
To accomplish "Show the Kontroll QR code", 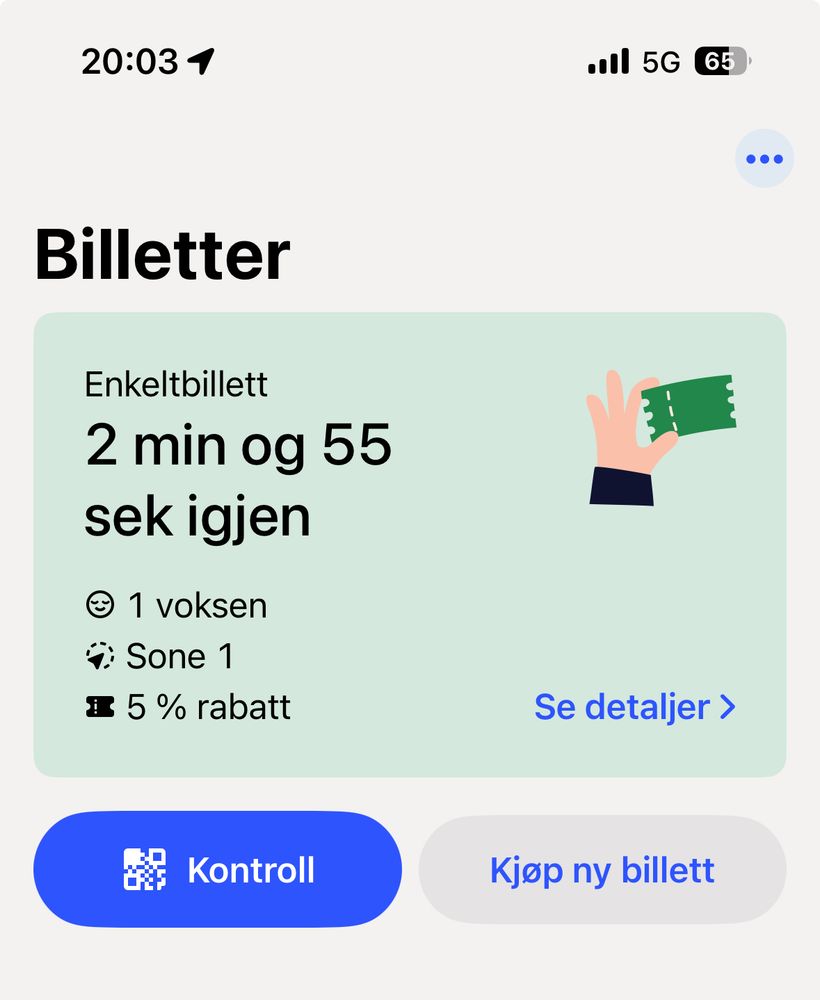I will 218,869.
